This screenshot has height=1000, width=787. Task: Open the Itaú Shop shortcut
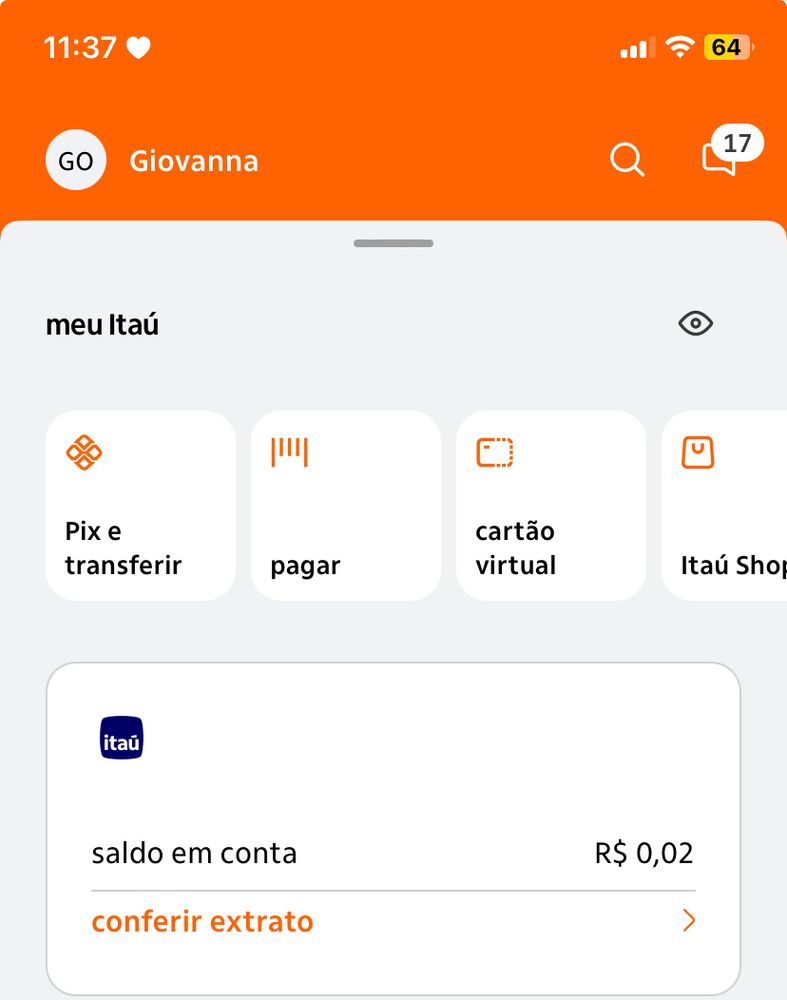click(x=726, y=506)
